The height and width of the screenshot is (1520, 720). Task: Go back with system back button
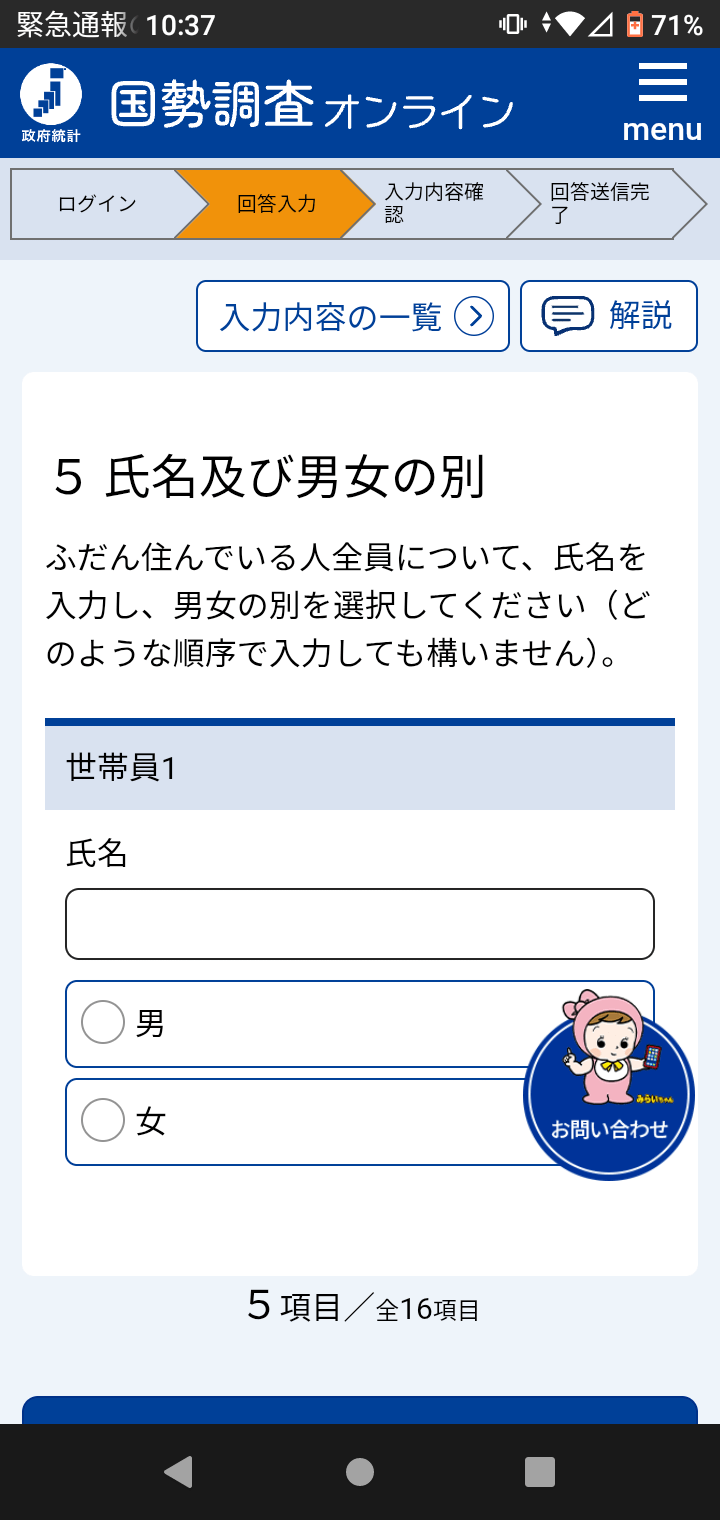tap(178, 1472)
